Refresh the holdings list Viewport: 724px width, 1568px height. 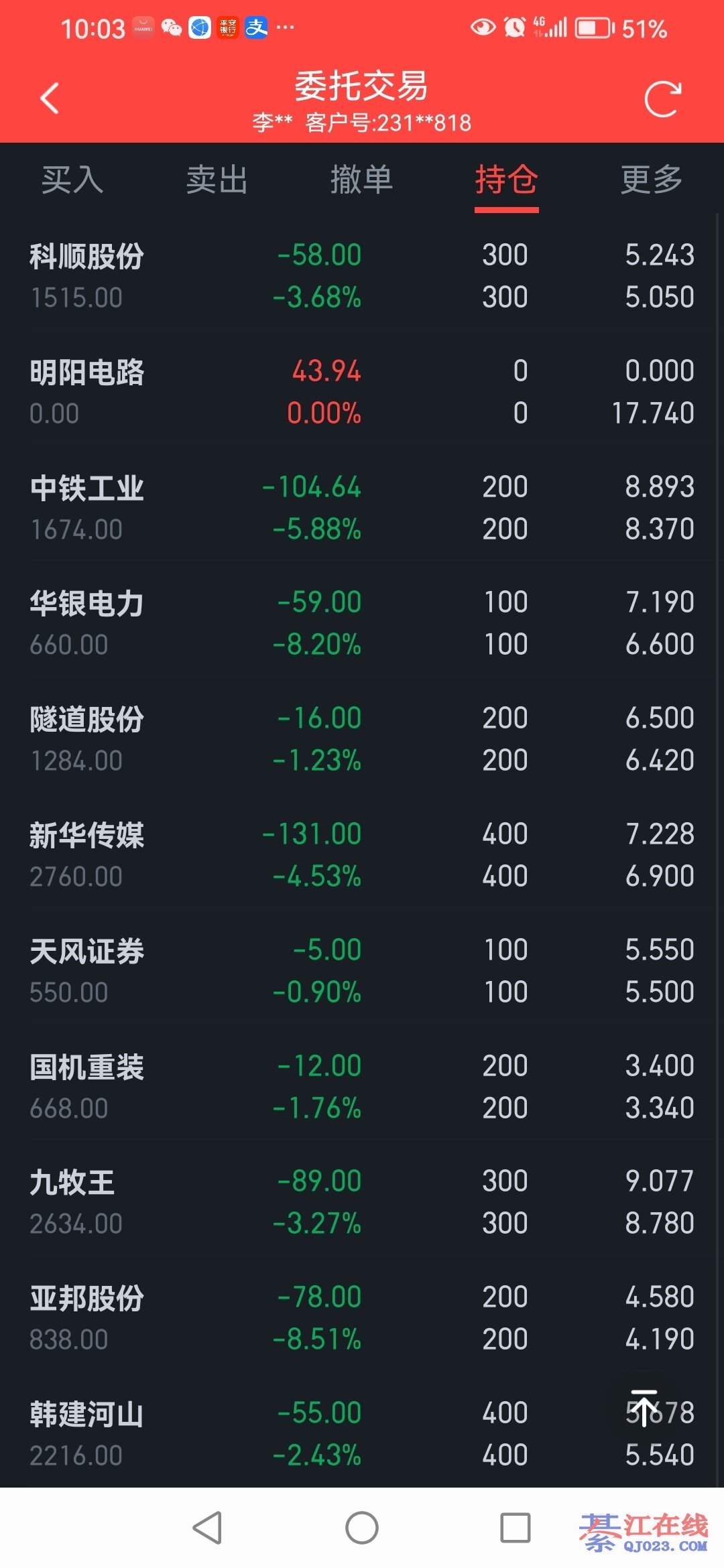click(x=662, y=99)
